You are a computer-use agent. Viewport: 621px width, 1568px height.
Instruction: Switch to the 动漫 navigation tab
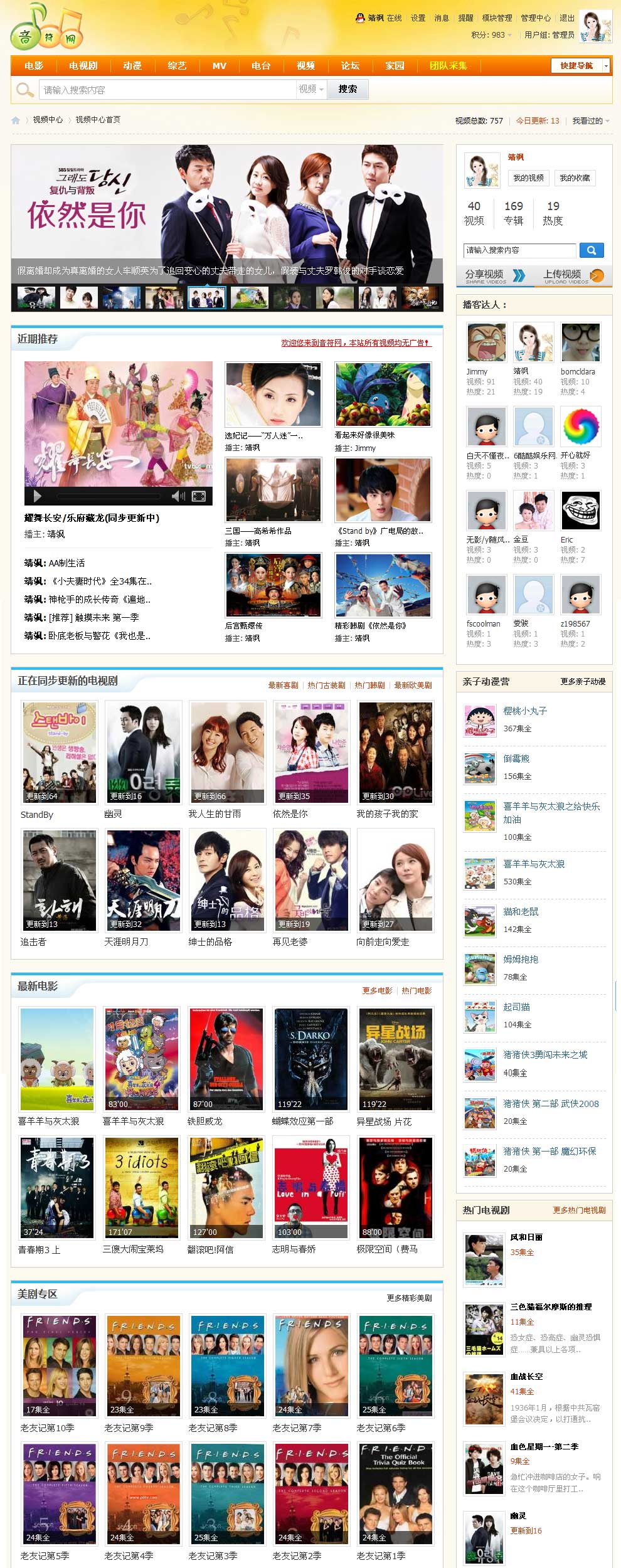tap(132, 66)
